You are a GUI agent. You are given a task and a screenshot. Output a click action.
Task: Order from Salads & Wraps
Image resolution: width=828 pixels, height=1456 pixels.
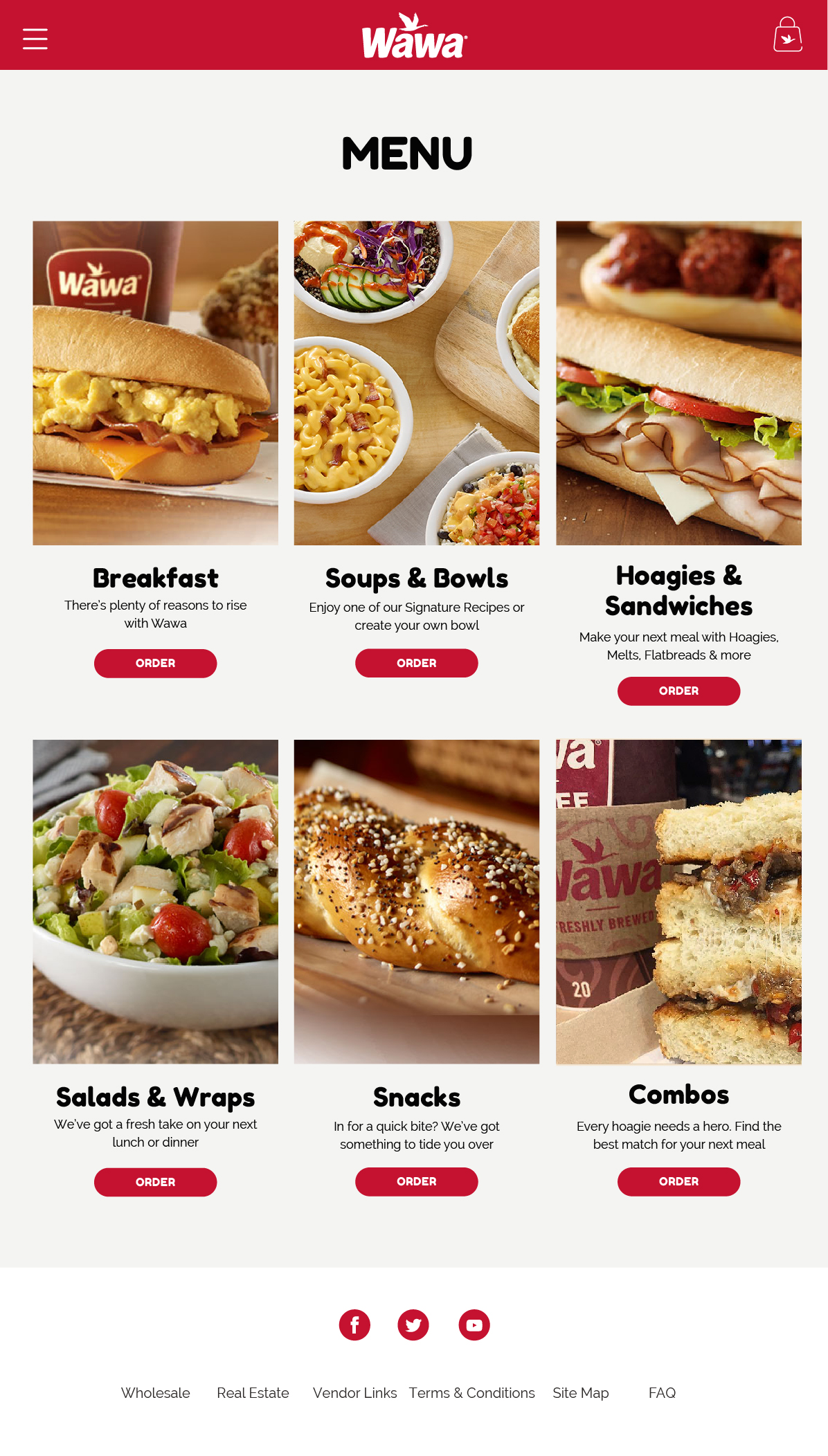[x=156, y=1182]
